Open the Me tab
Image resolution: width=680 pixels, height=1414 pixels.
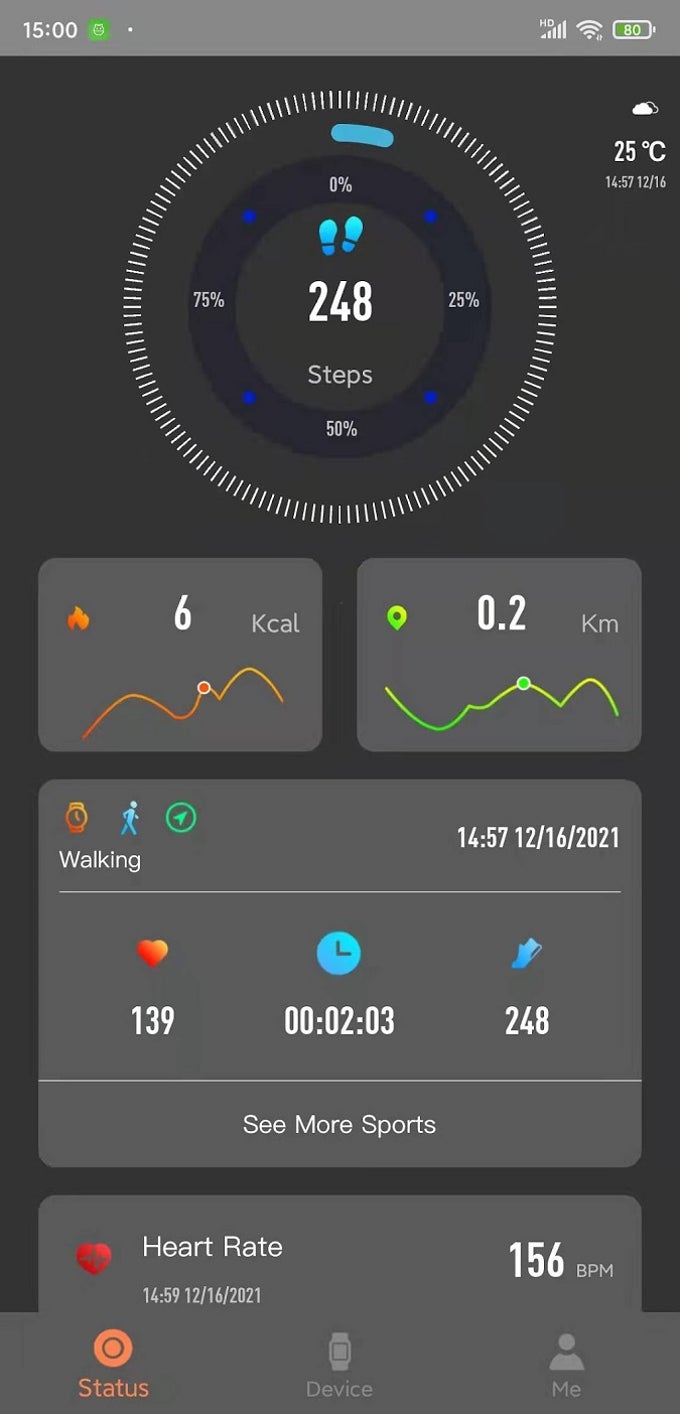click(x=566, y=1365)
